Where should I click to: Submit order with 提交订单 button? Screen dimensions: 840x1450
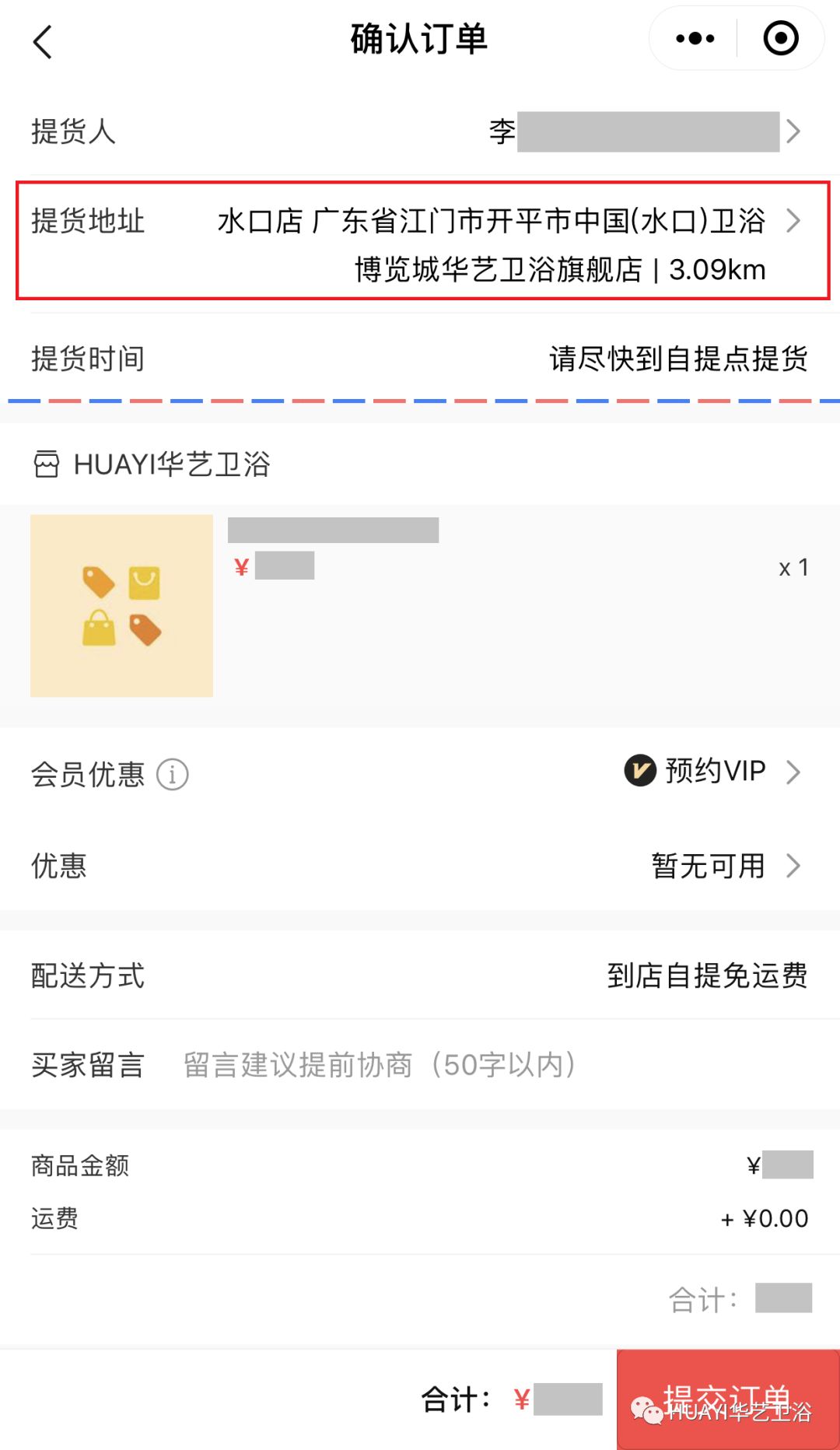(x=727, y=1399)
